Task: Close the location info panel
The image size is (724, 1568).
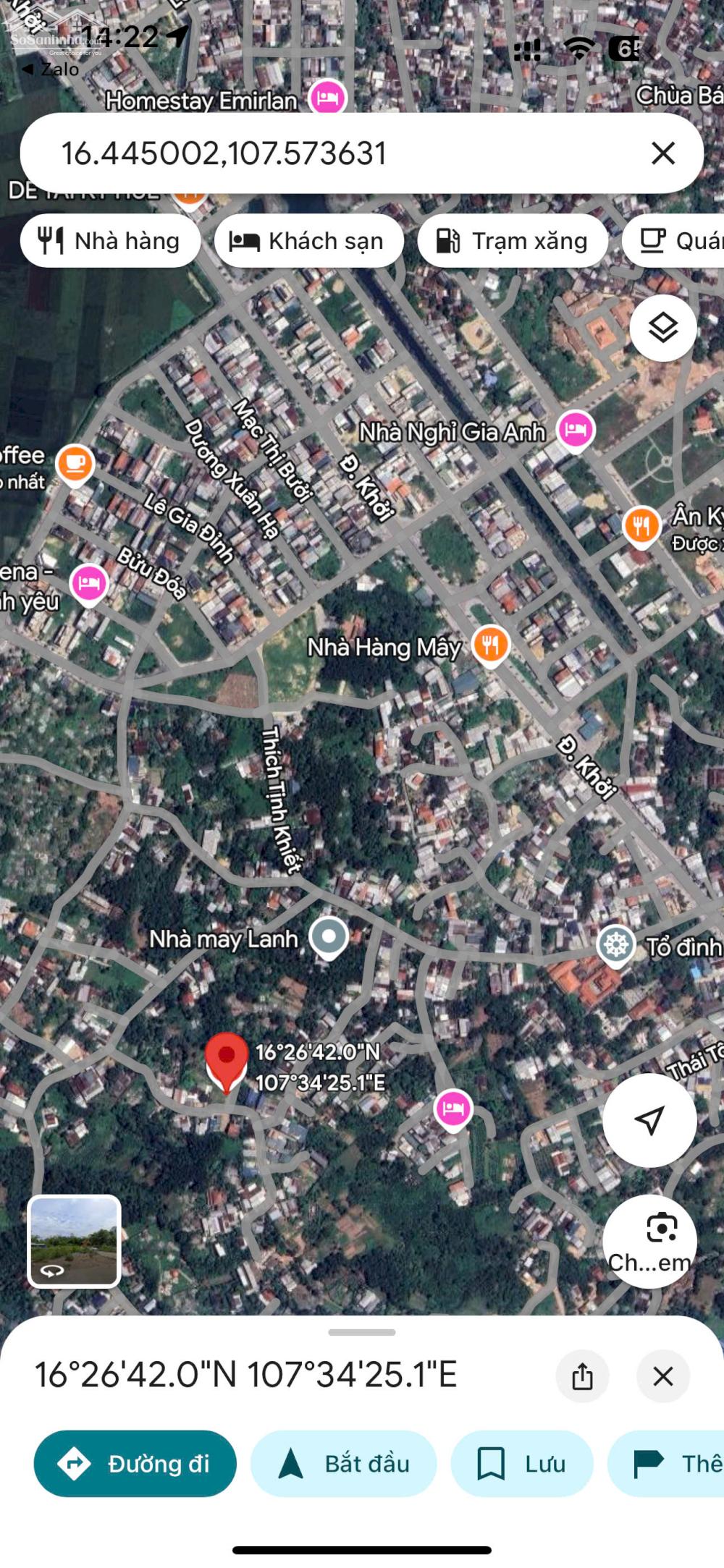Action: pyautogui.click(x=662, y=1376)
